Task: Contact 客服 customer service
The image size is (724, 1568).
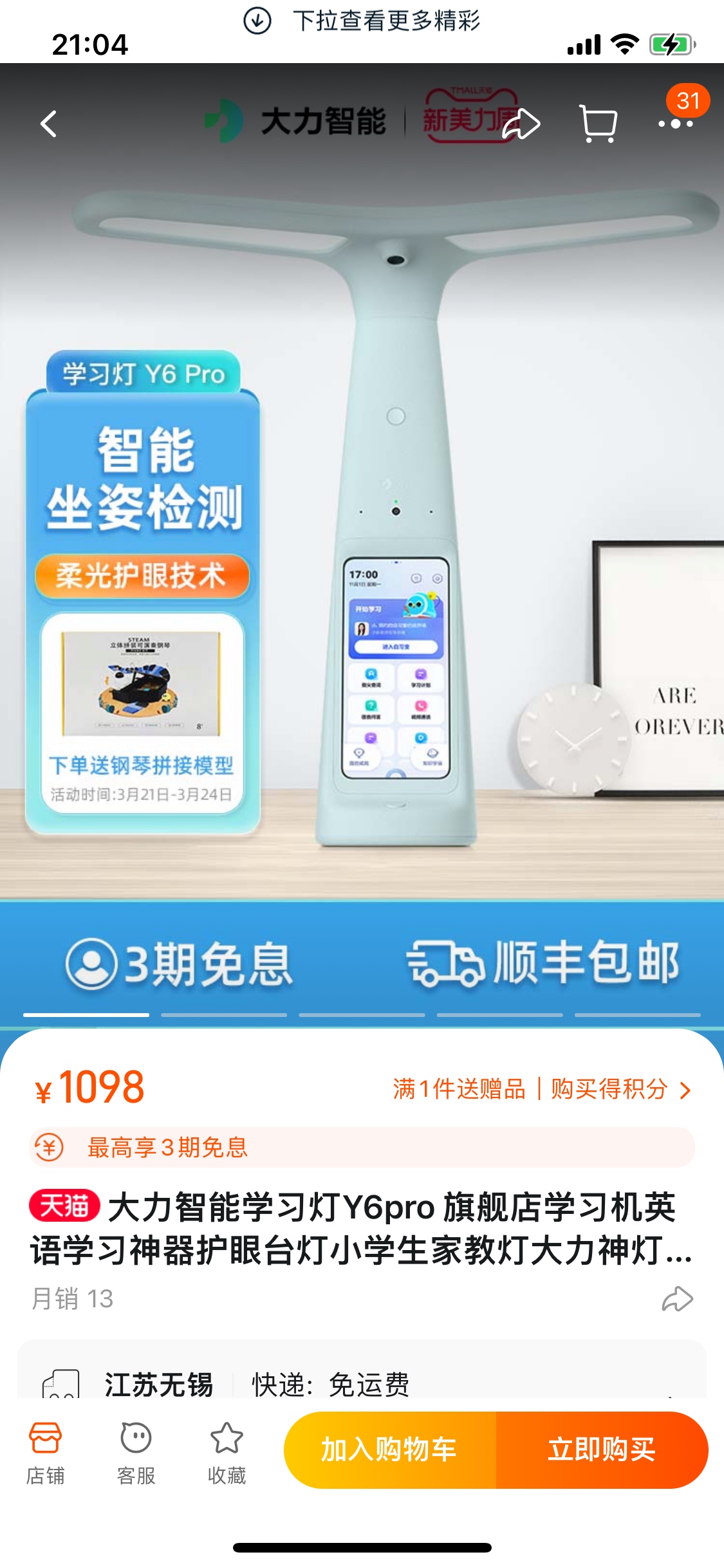Action: coord(136,1453)
